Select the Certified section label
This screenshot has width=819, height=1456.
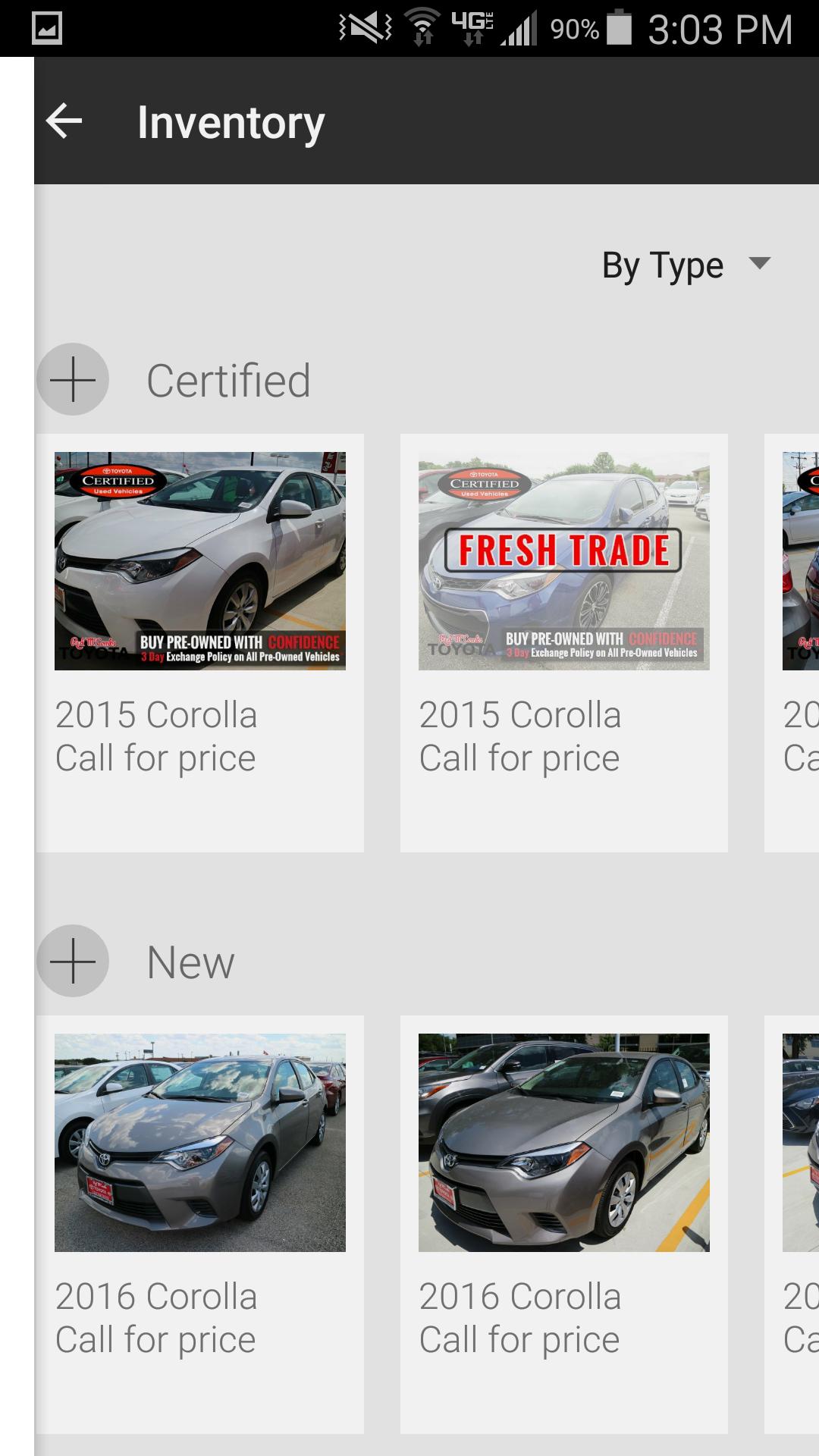click(228, 380)
